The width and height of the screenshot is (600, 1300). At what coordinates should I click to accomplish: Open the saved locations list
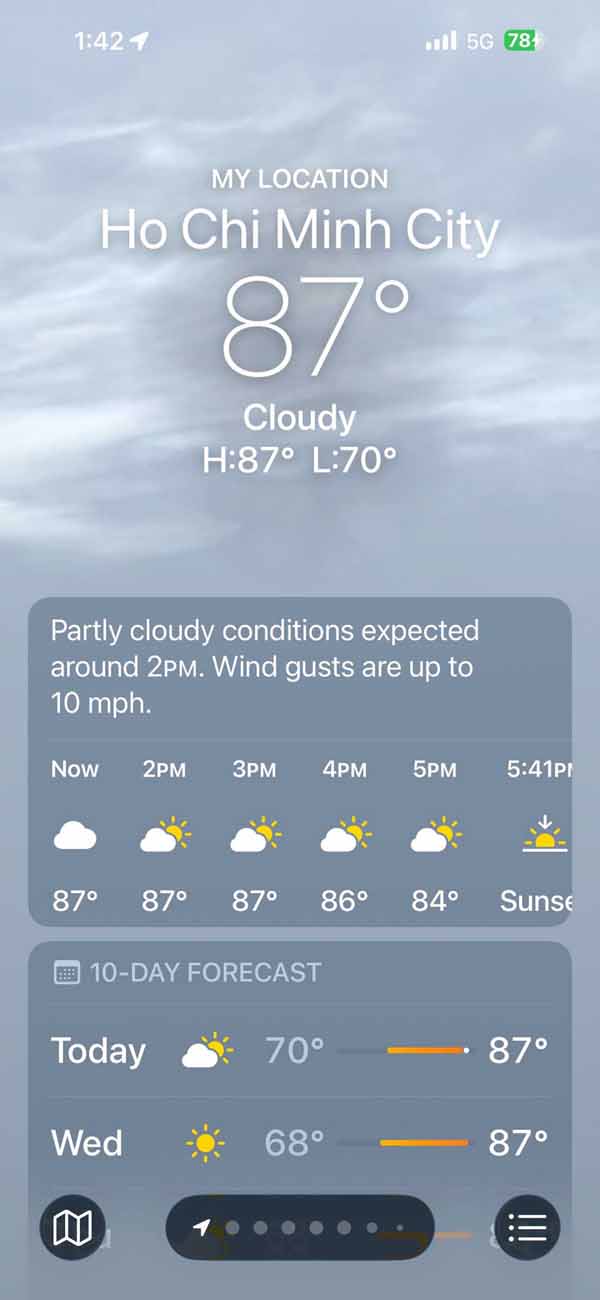[x=527, y=1227]
